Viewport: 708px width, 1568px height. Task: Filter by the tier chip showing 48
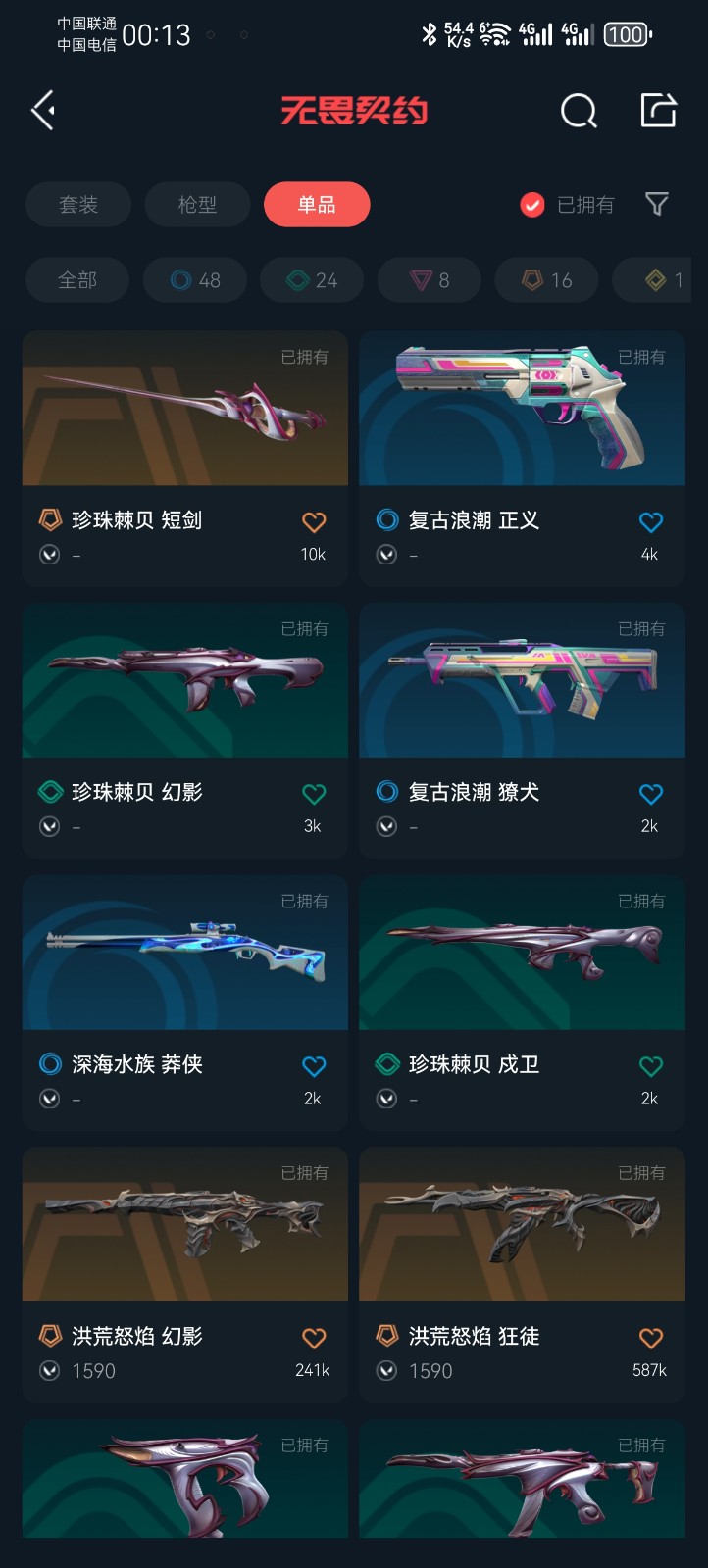point(195,280)
